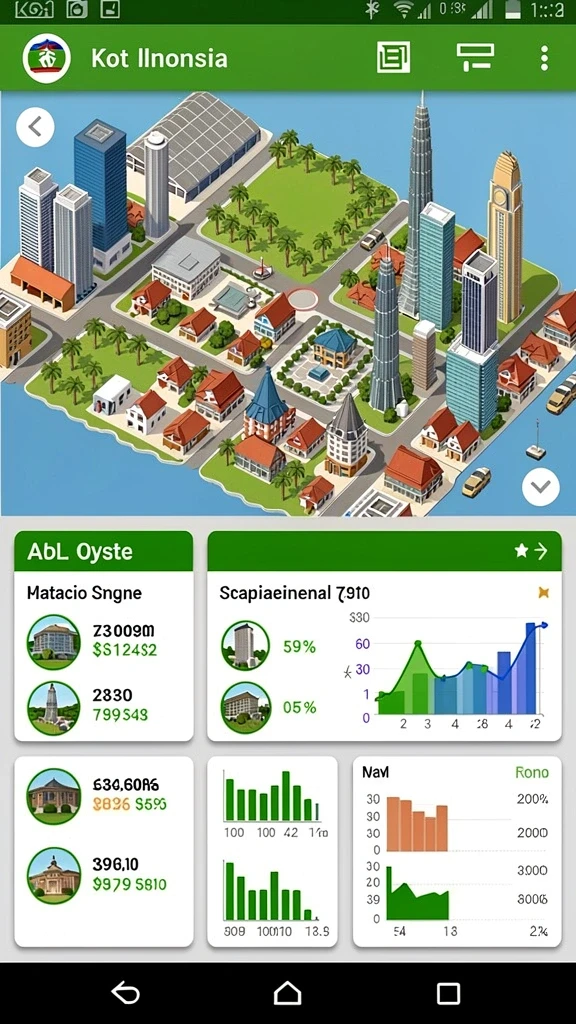Open the list view icon in the app bar
The height and width of the screenshot is (1024, 576).
click(x=393, y=57)
